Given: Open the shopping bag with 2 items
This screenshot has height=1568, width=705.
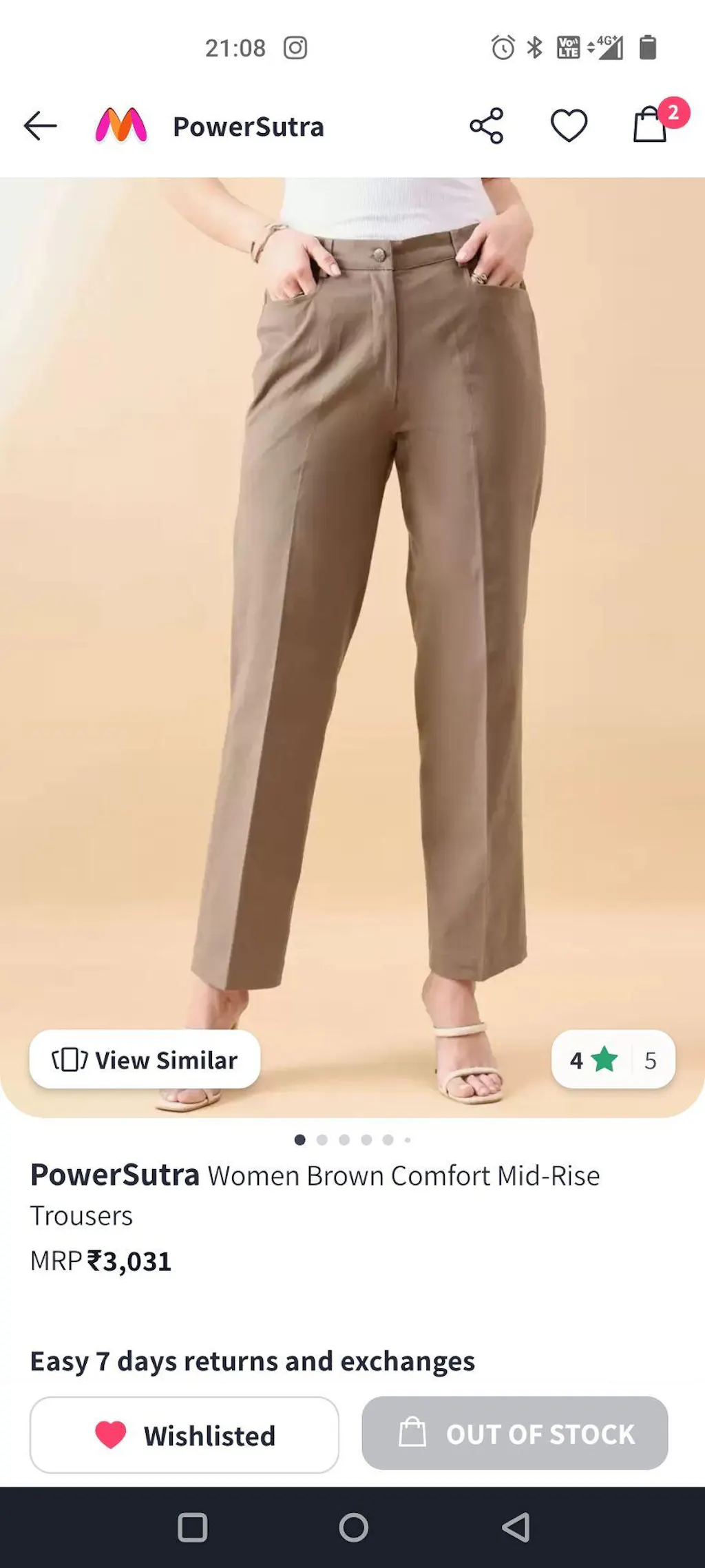Looking at the screenshot, I should pos(651,125).
